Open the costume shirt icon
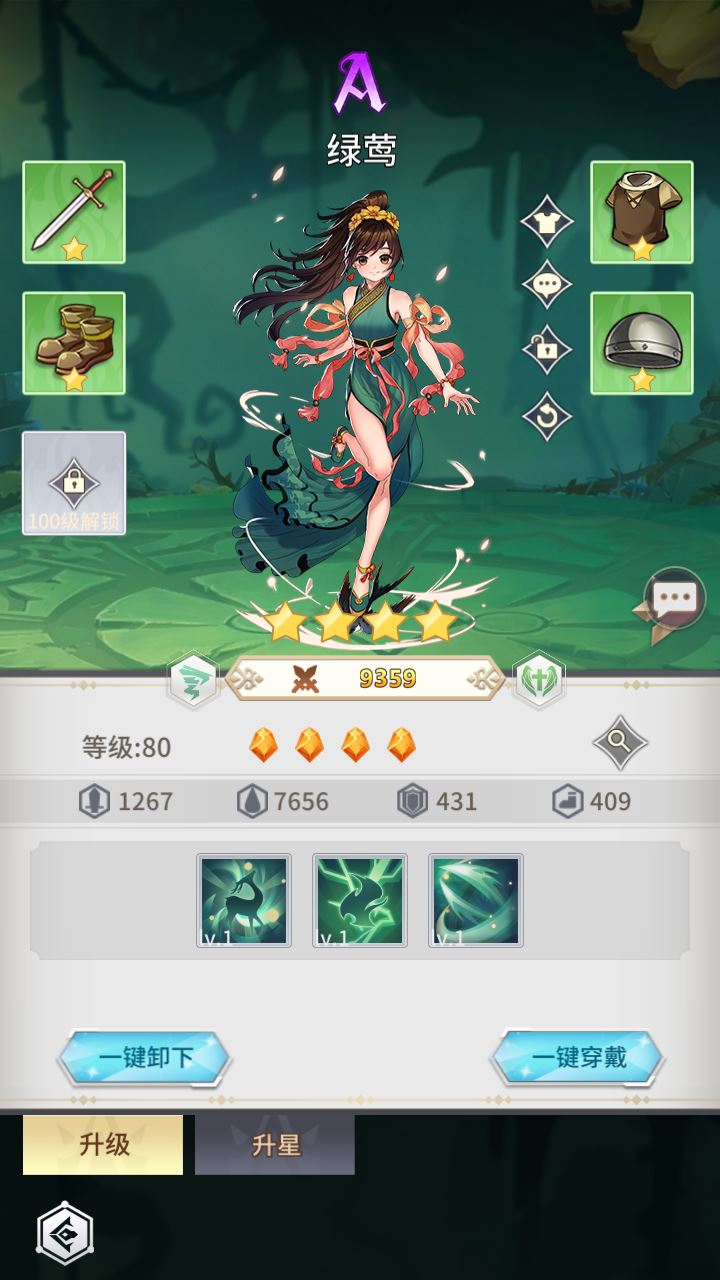 click(547, 222)
